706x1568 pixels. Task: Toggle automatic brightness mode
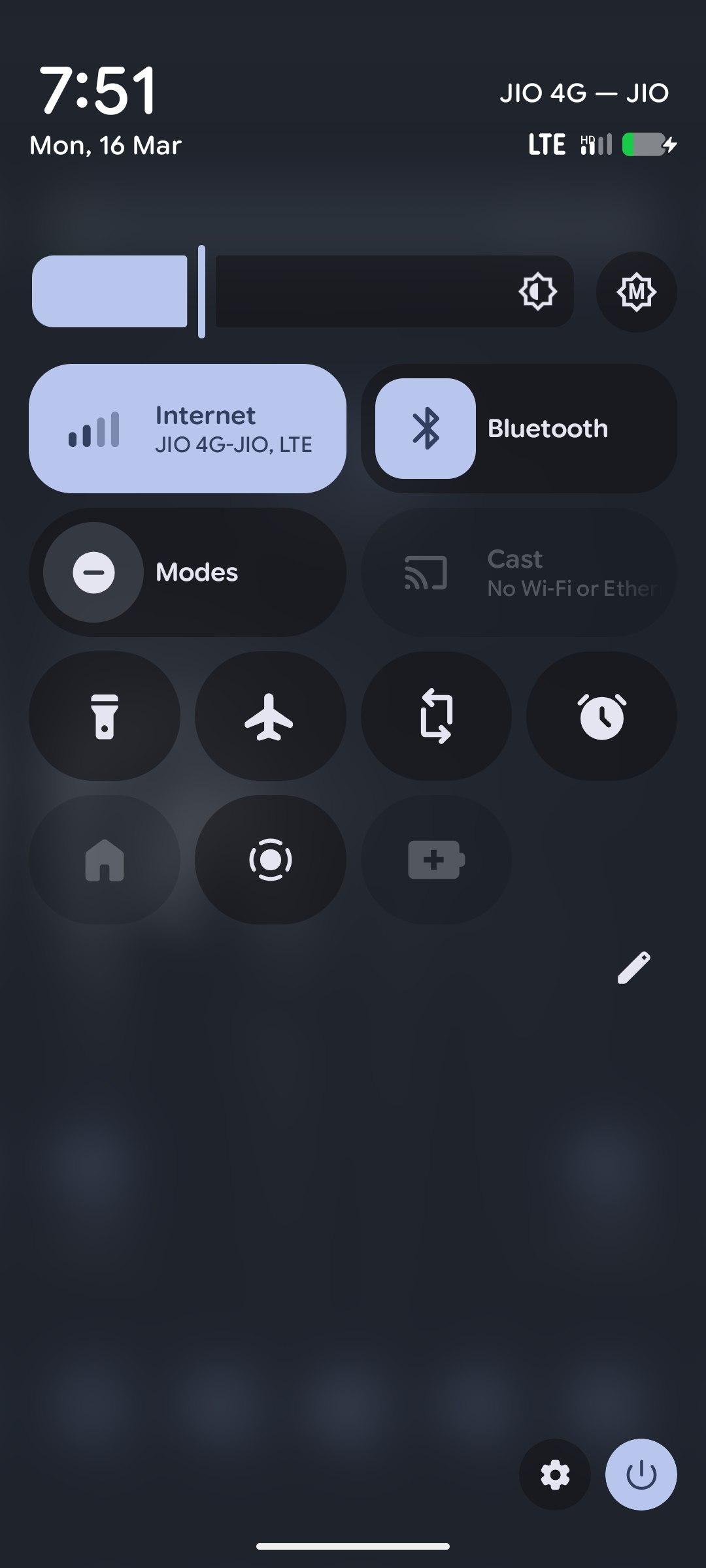pyautogui.click(x=636, y=291)
